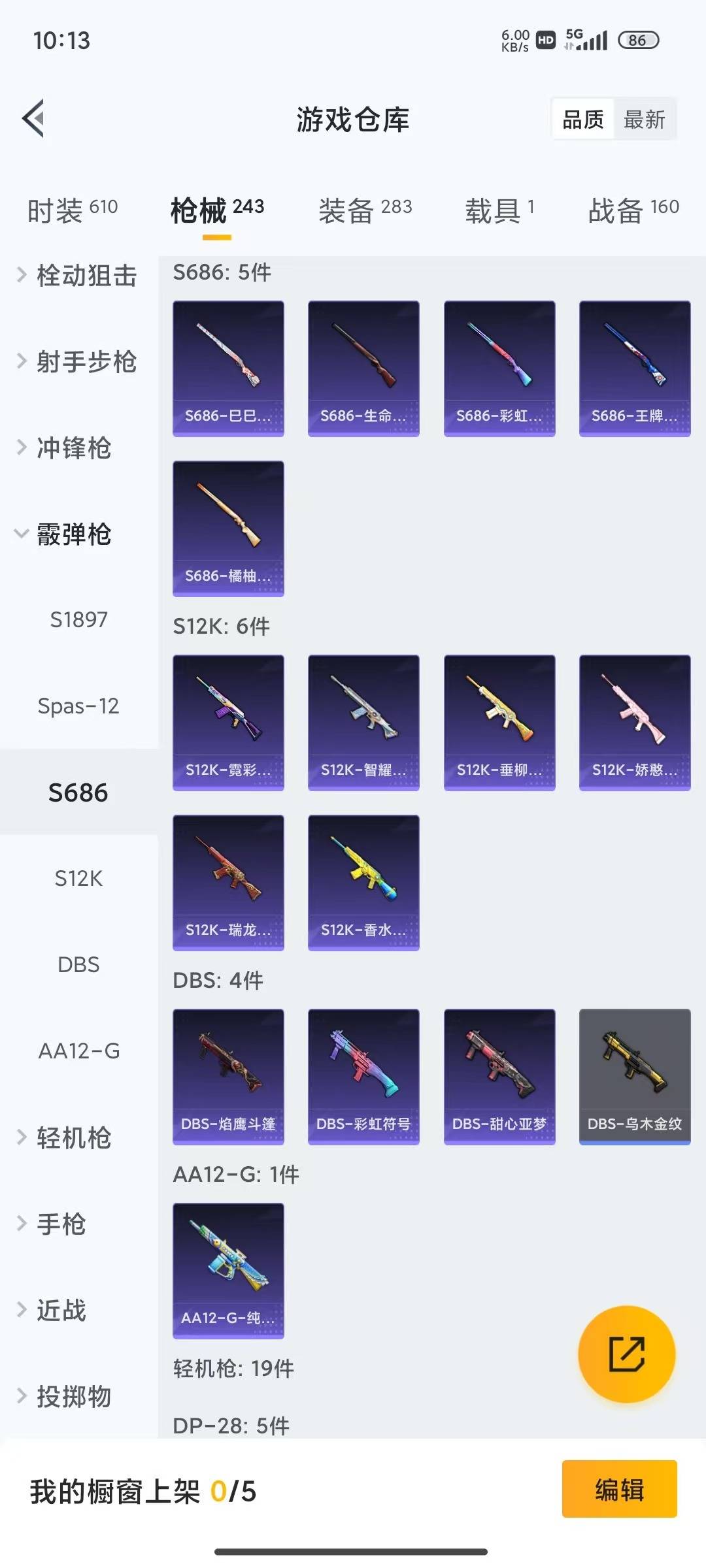This screenshot has width=706, height=1568.
Task: Expand the 轻机枪 category
Action: tap(70, 1137)
